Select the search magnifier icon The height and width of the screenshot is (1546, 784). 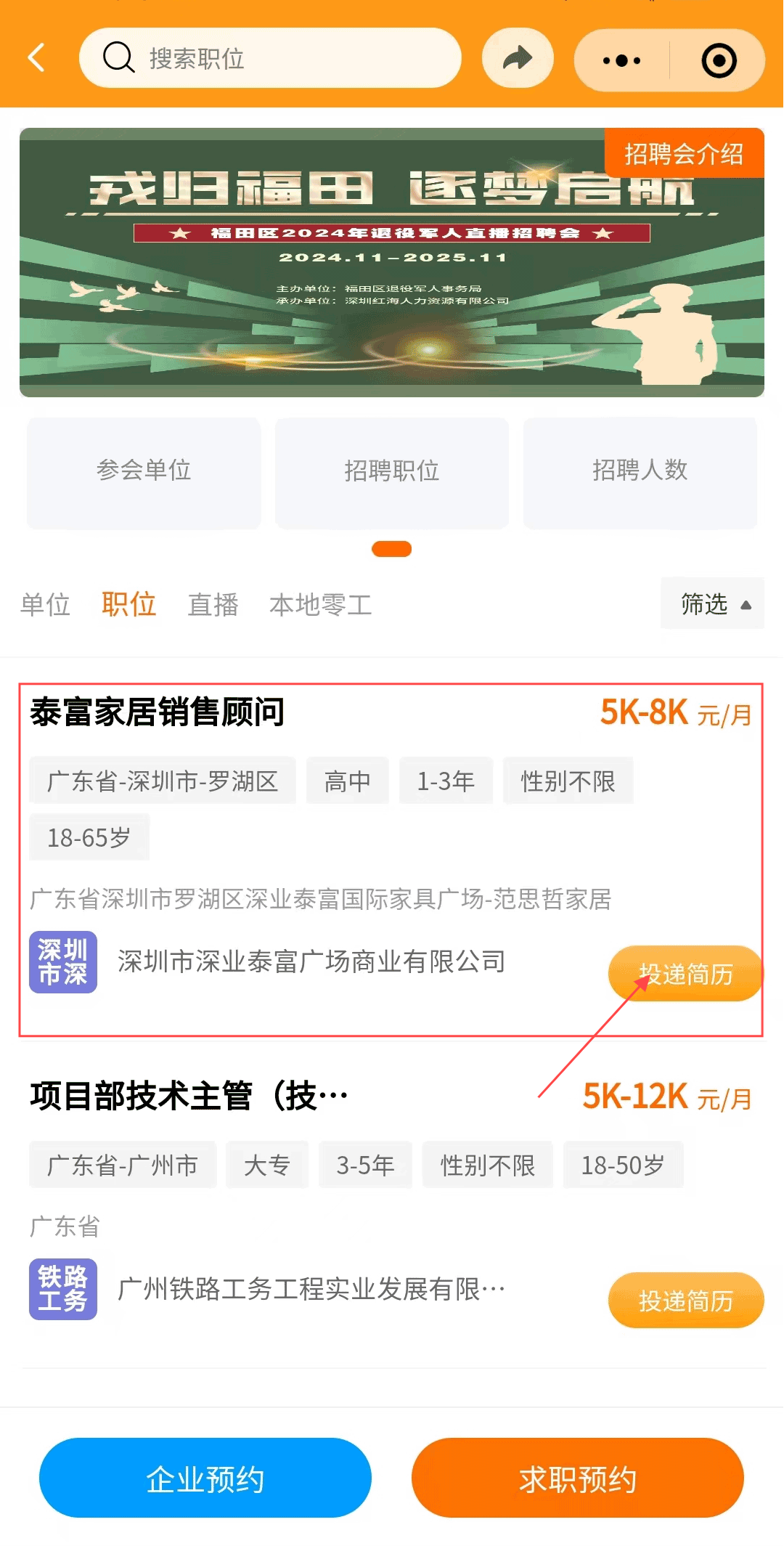pos(118,58)
